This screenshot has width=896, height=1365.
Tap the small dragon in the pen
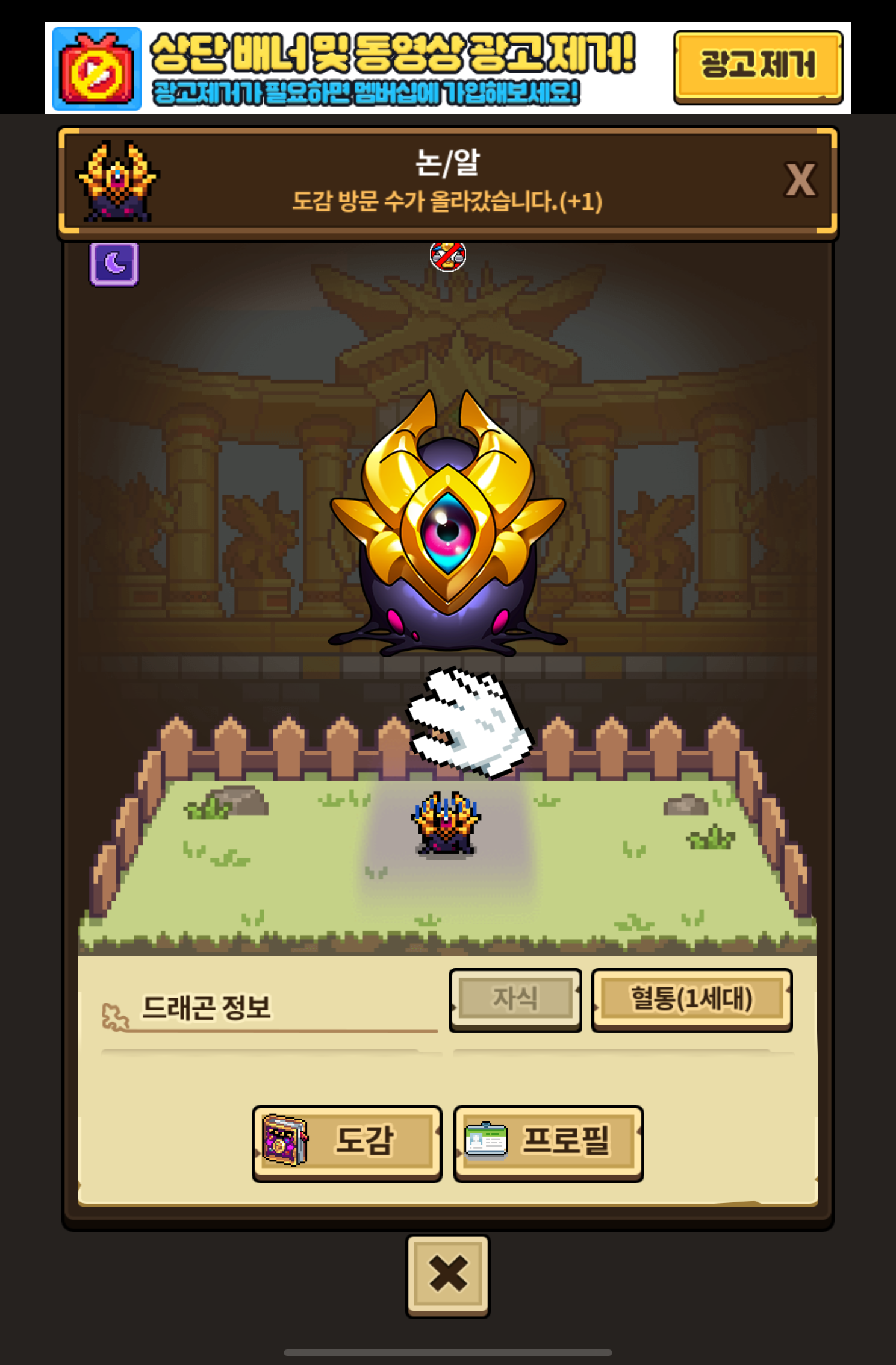pos(446,822)
